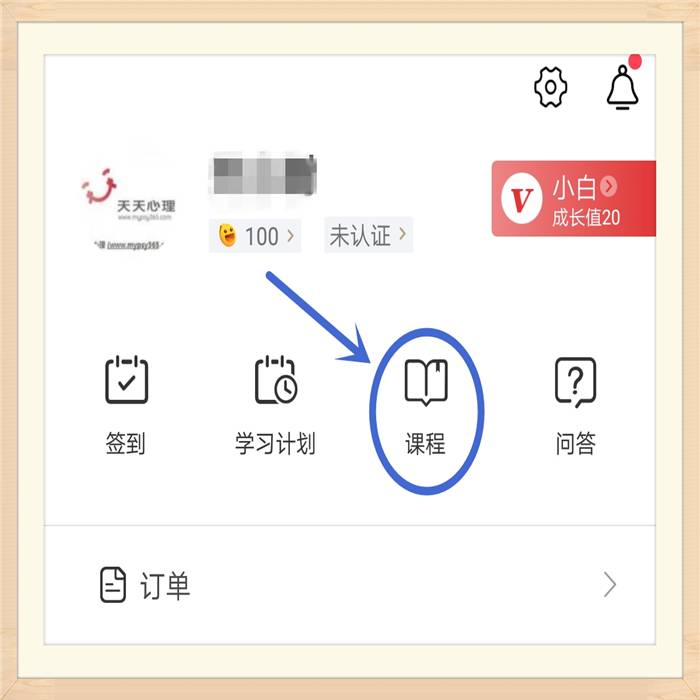Open the 小白 membership level banner
Viewport: 700px width, 700px height.
tap(574, 199)
